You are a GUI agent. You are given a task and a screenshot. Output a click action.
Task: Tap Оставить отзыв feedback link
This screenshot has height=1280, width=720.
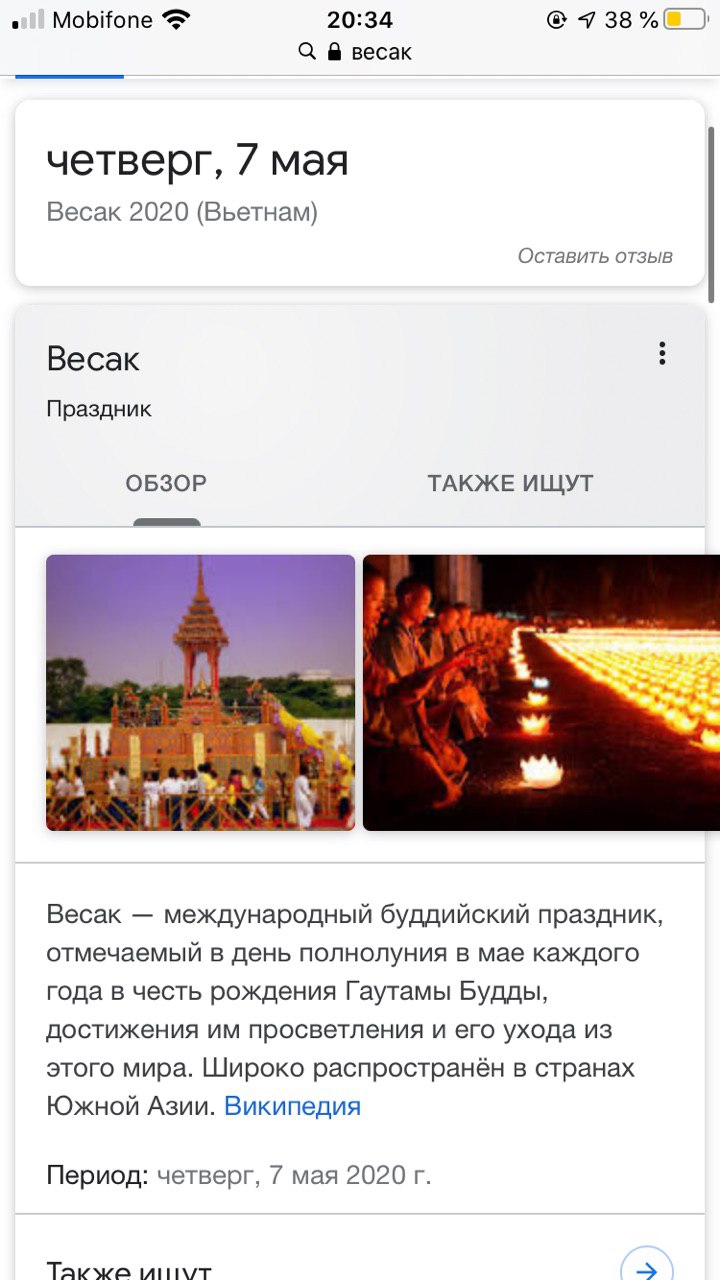pos(595,256)
